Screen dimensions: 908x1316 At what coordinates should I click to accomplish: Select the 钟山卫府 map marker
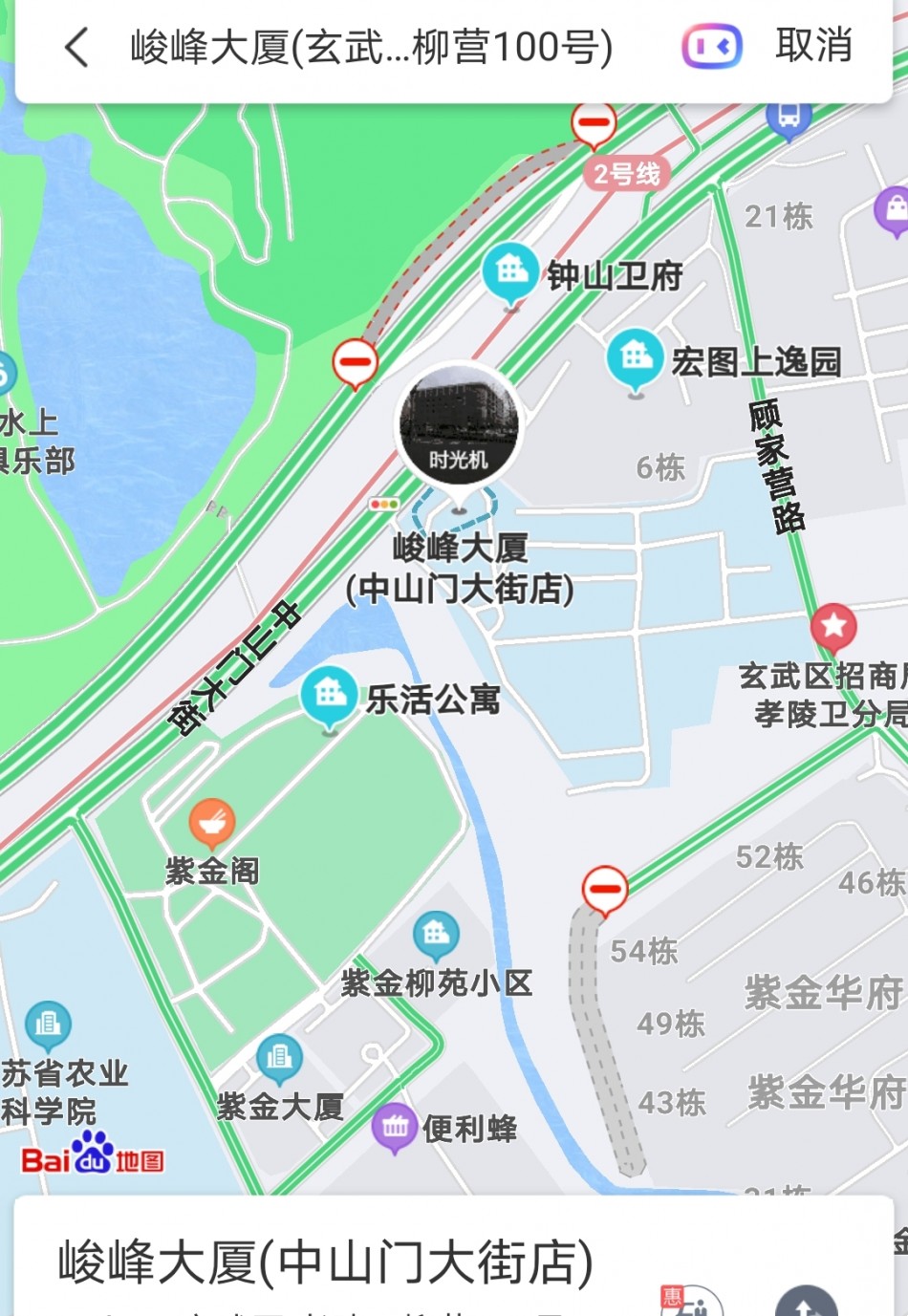pos(511,272)
